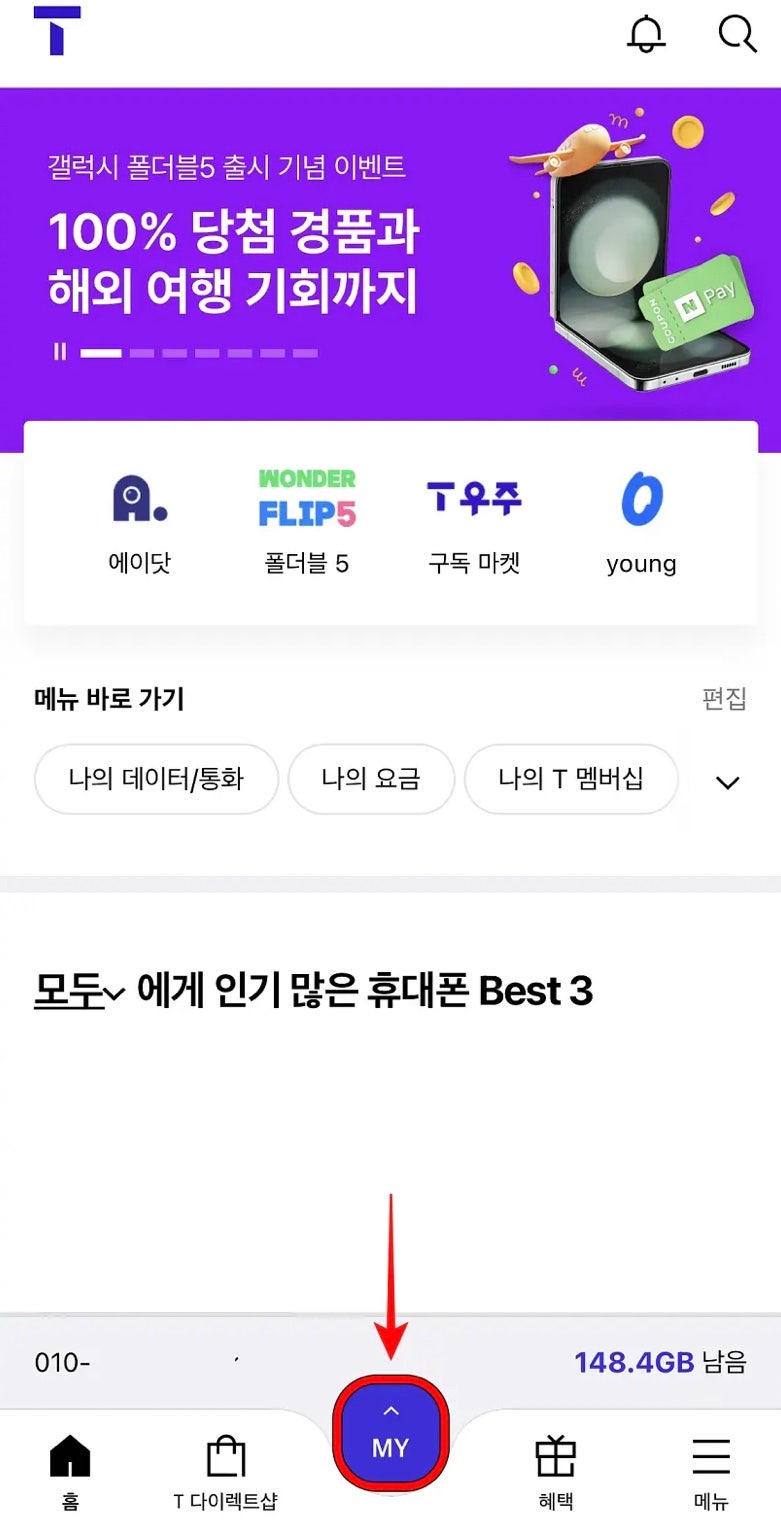Open the search magnifier icon
The image size is (781, 1537).
[738, 34]
